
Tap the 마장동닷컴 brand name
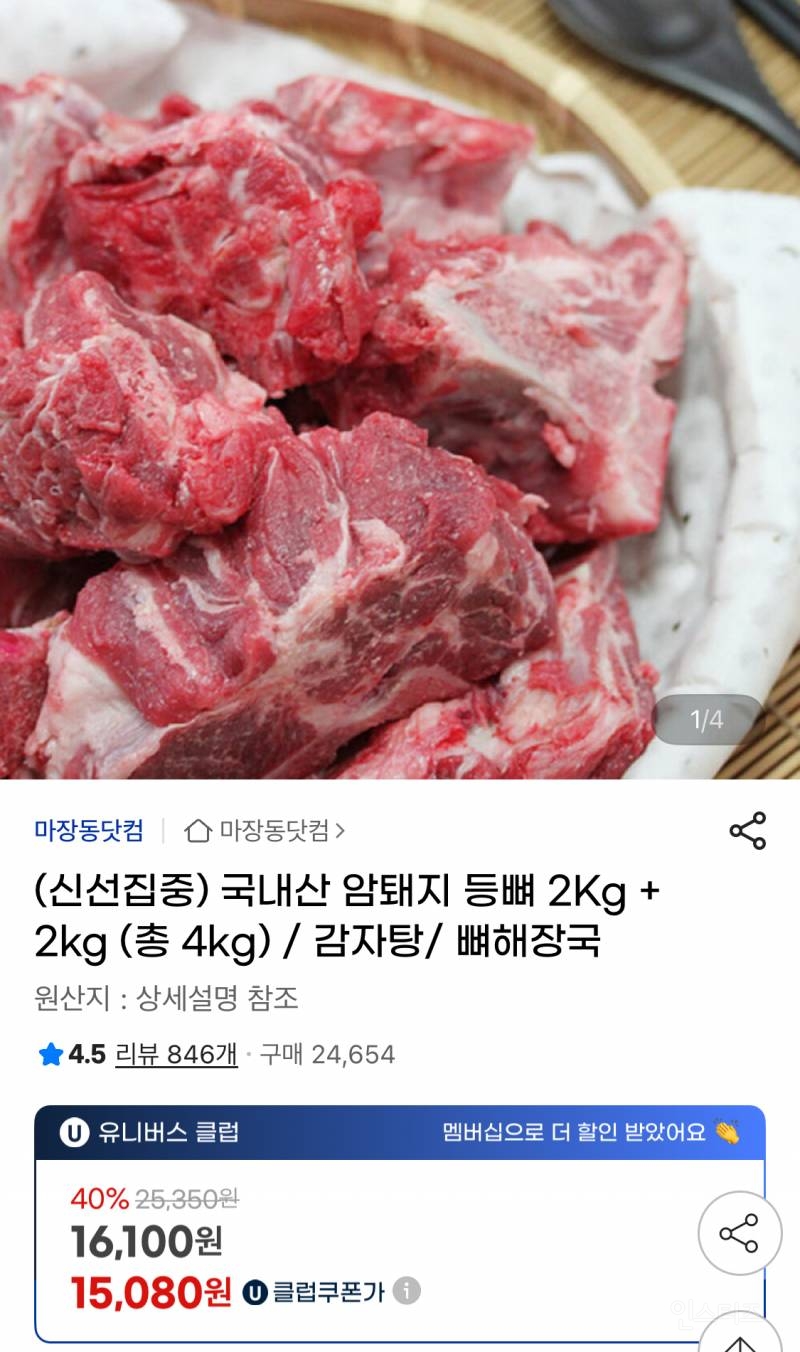click(89, 830)
